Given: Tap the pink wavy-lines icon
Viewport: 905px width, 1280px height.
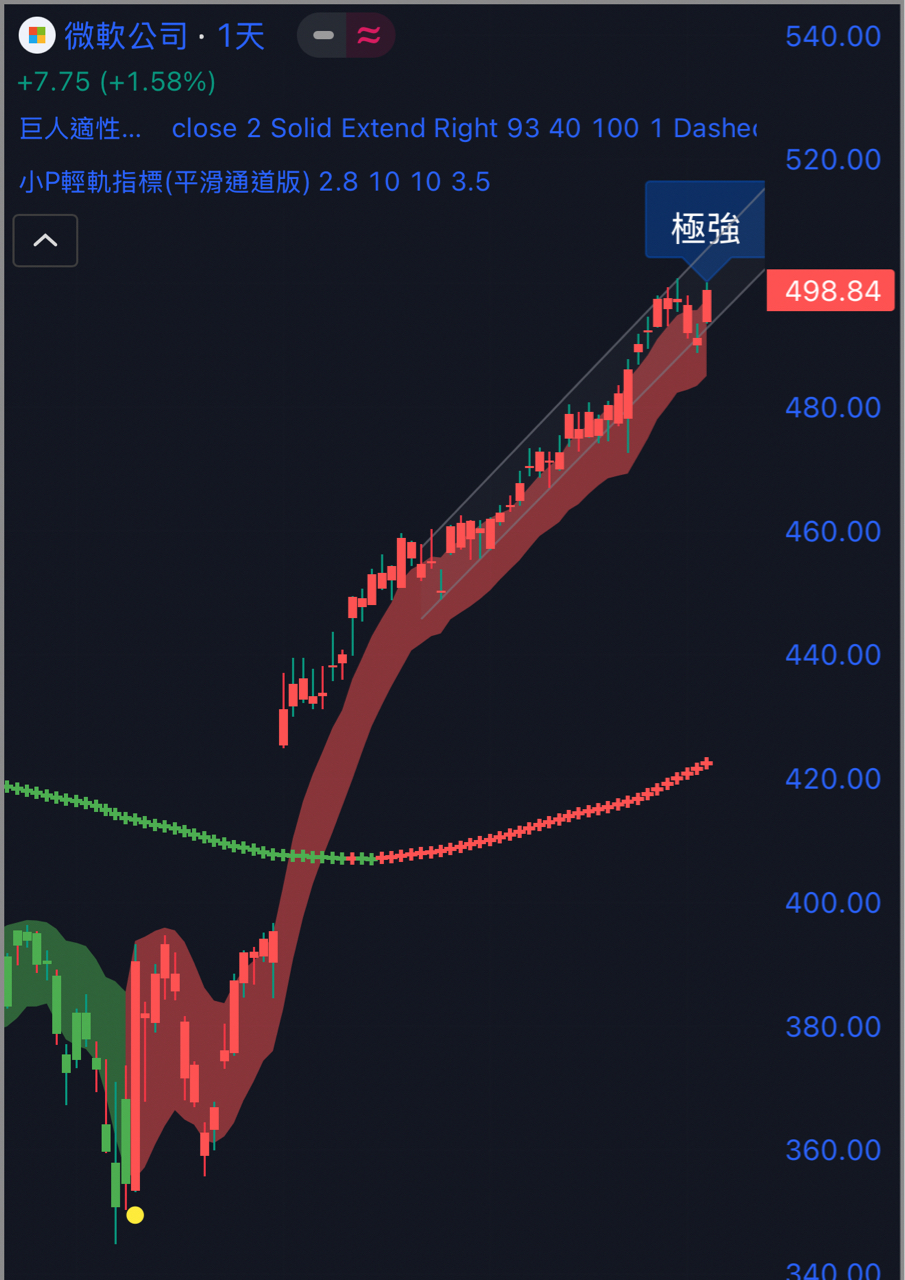Looking at the screenshot, I should click(369, 36).
